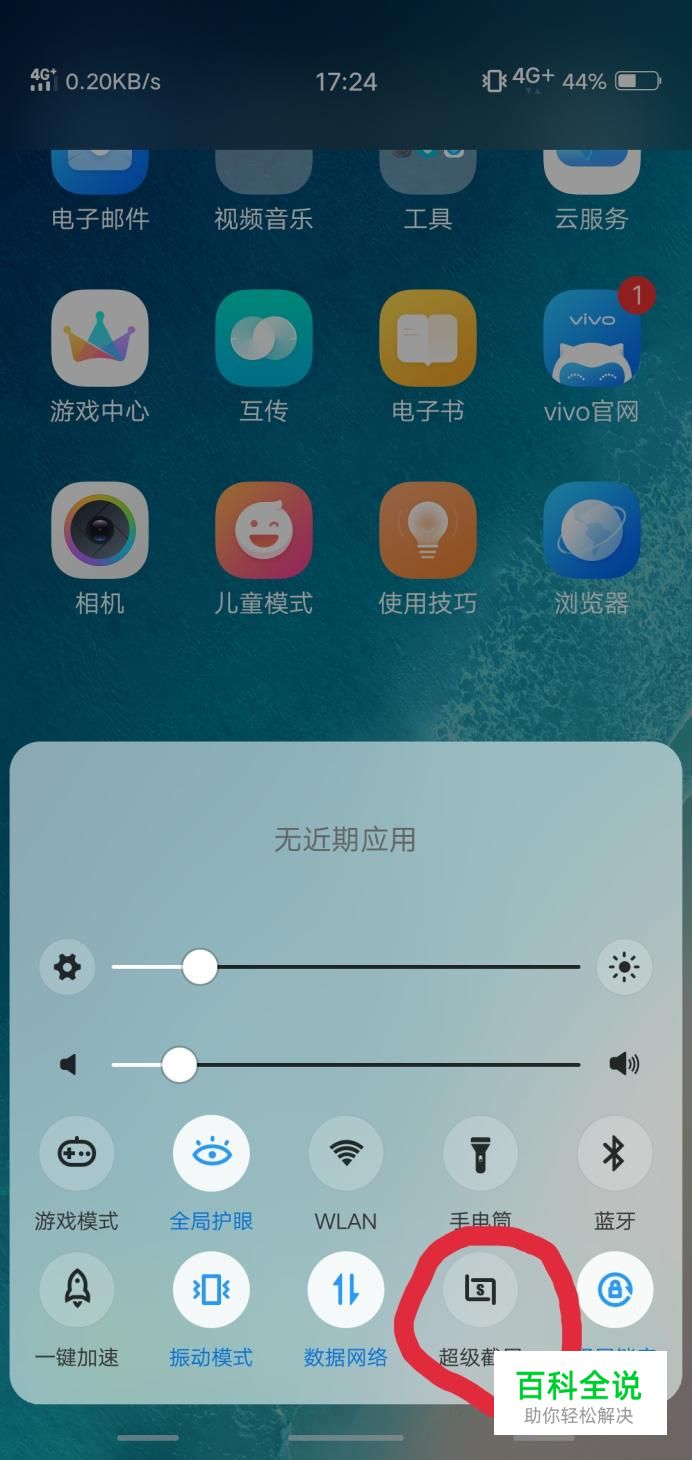Open the 使用技巧 app
Image resolution: width=692 pixels, height=1460 pixels.
[428, 530]
